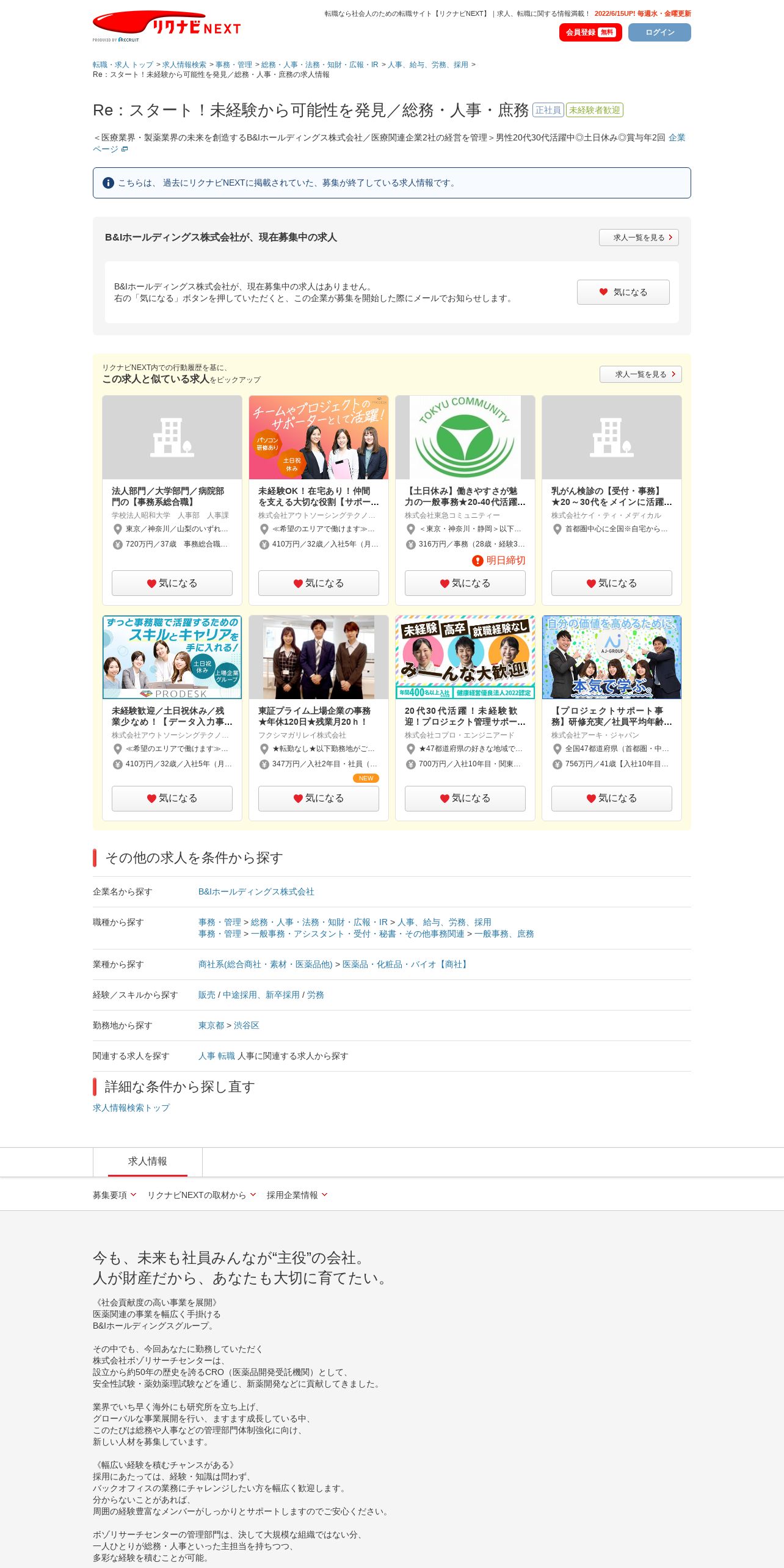Tap the 会員登録 (無料) button

pos(590,32)
